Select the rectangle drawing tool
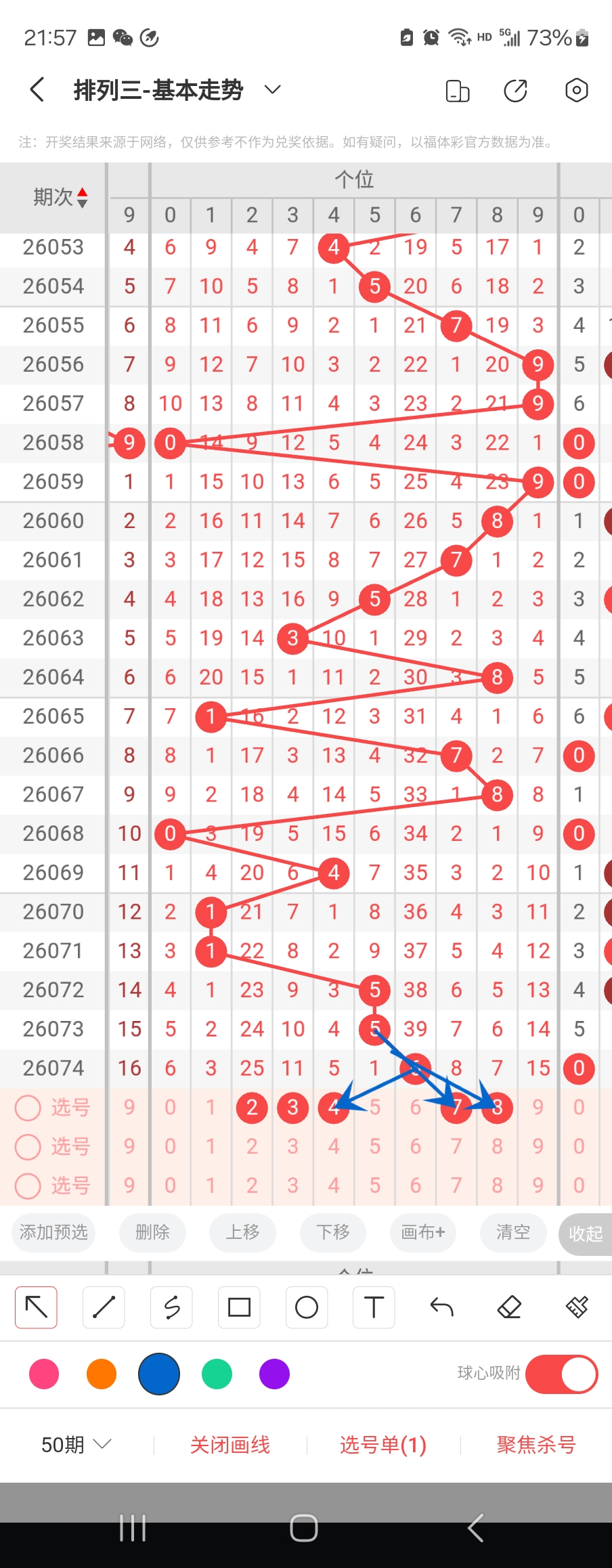The width and height of the screenshot is (612, 1568). [x=239, y=1307]
